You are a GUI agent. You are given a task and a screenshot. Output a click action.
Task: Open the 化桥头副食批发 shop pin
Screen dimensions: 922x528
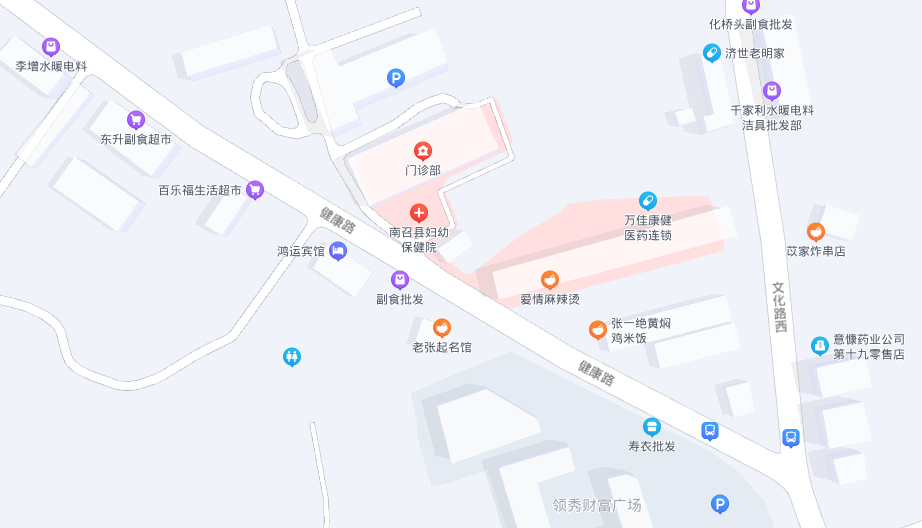click(x=750, y=6)
